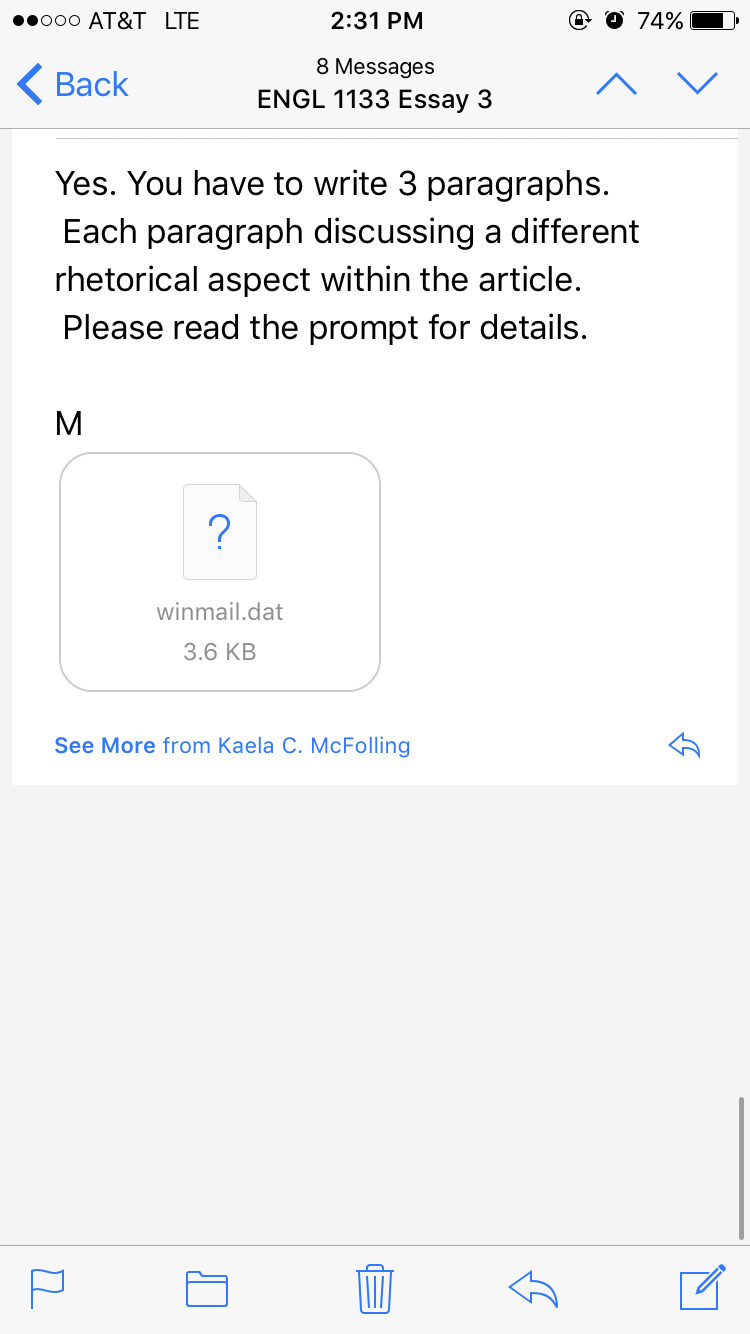
Task: Tap See More from Kaela C. McFolling
Action: tap(232, 745)
